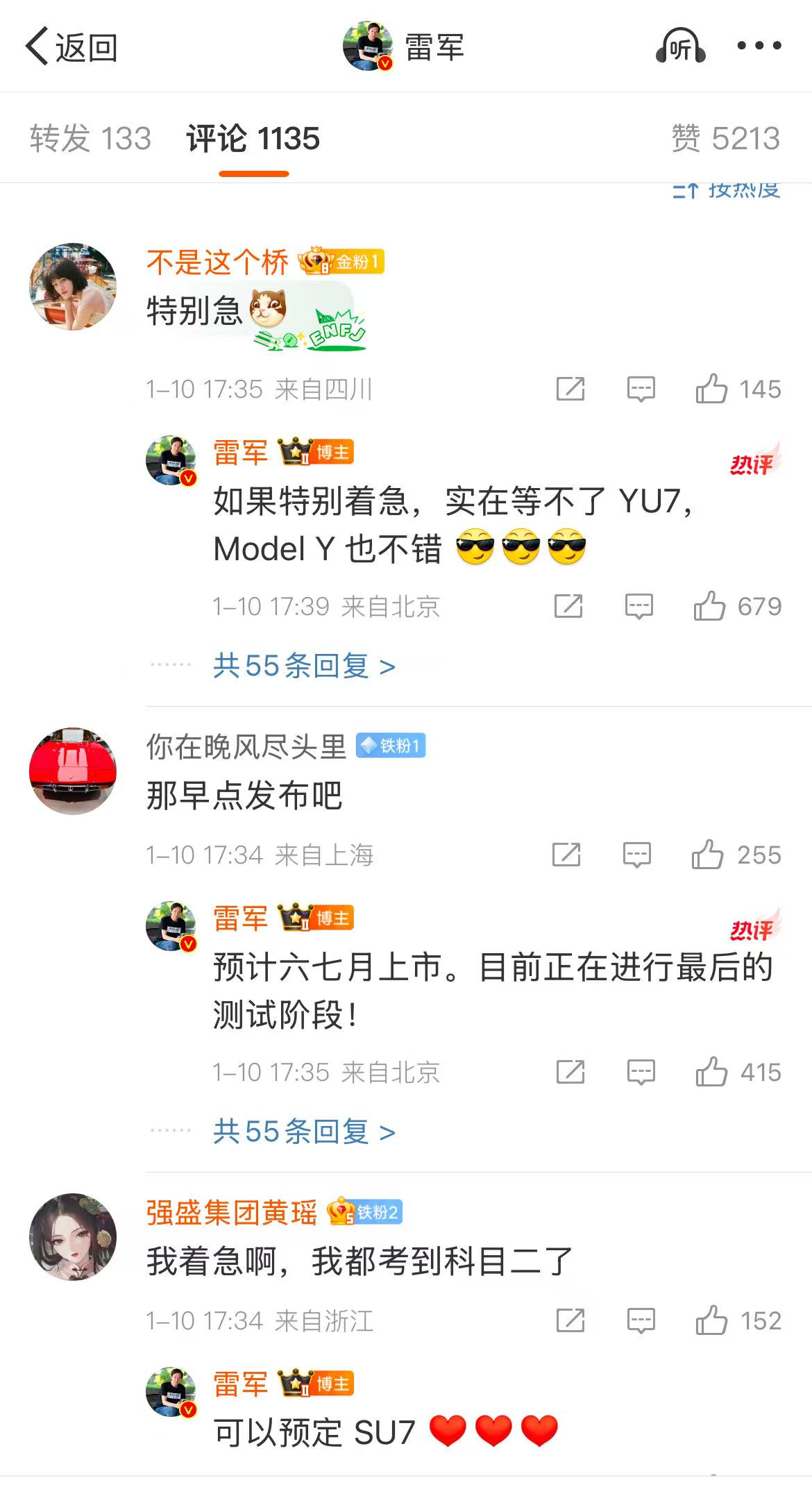Switch to the 赞 5213 tab
812x1487 pixels.
(725, 138)
